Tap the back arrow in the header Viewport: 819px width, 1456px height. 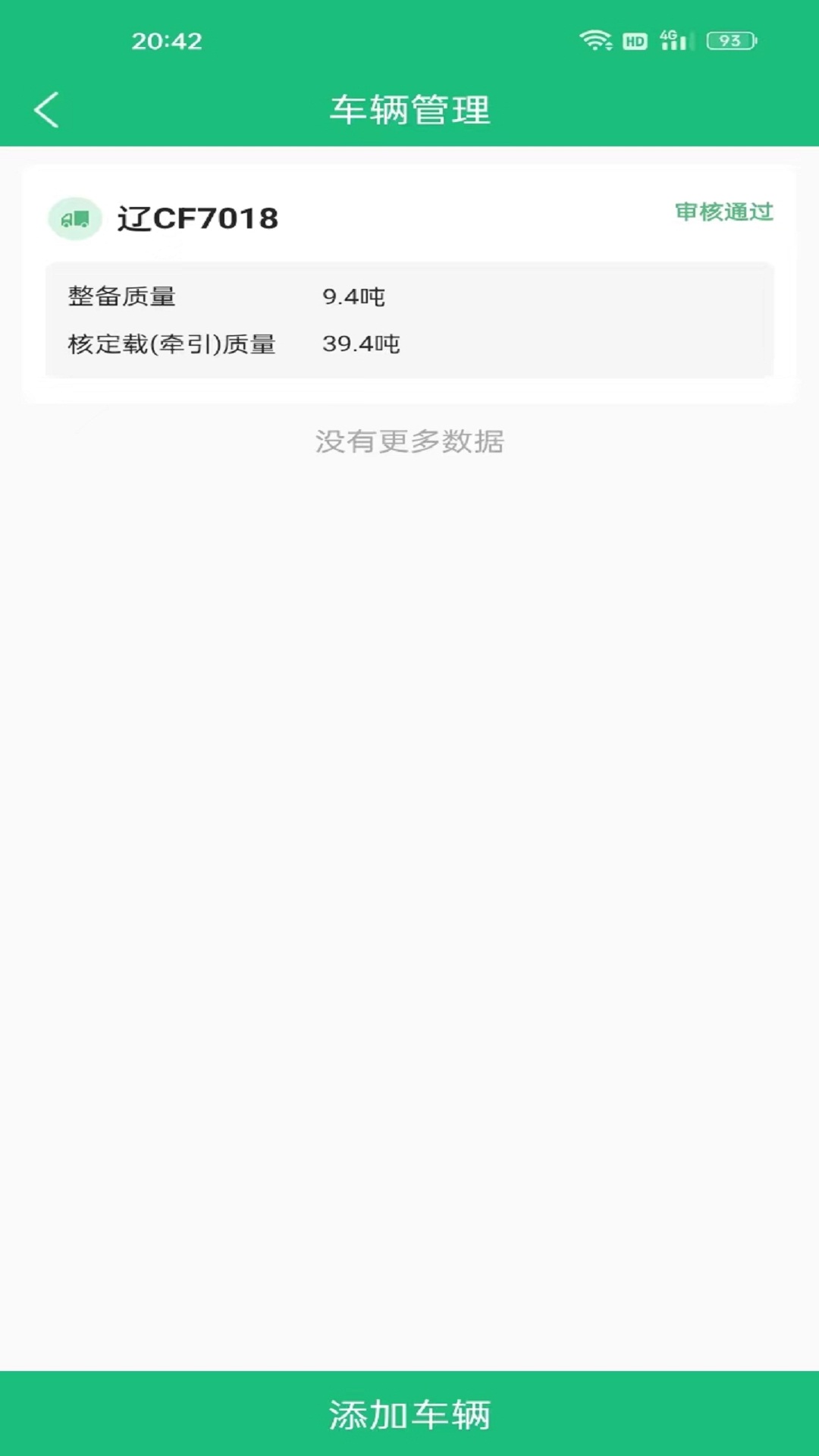tap(47, 108)
